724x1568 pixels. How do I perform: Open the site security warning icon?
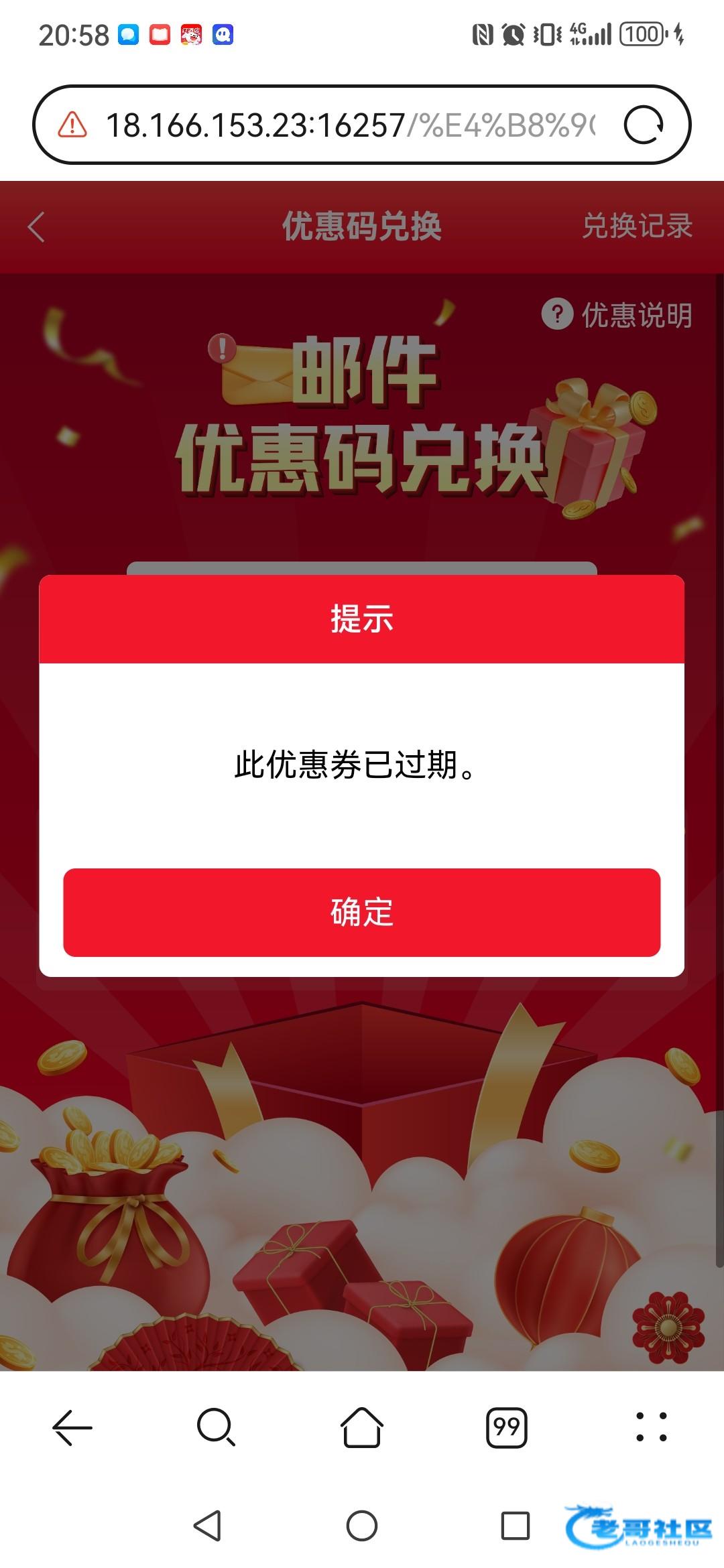pos(72,125)
